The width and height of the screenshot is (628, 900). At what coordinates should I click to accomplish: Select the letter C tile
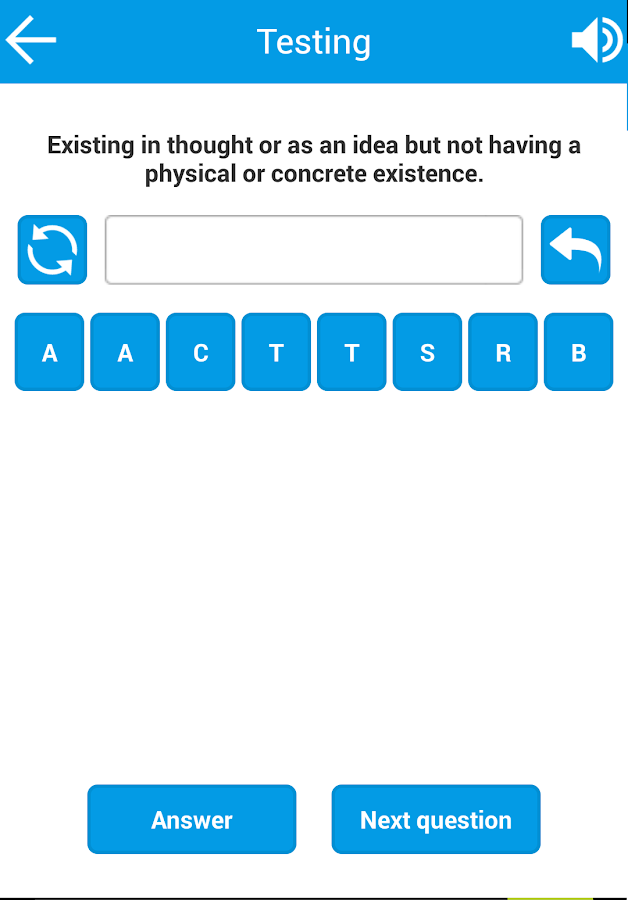[200, 352]
